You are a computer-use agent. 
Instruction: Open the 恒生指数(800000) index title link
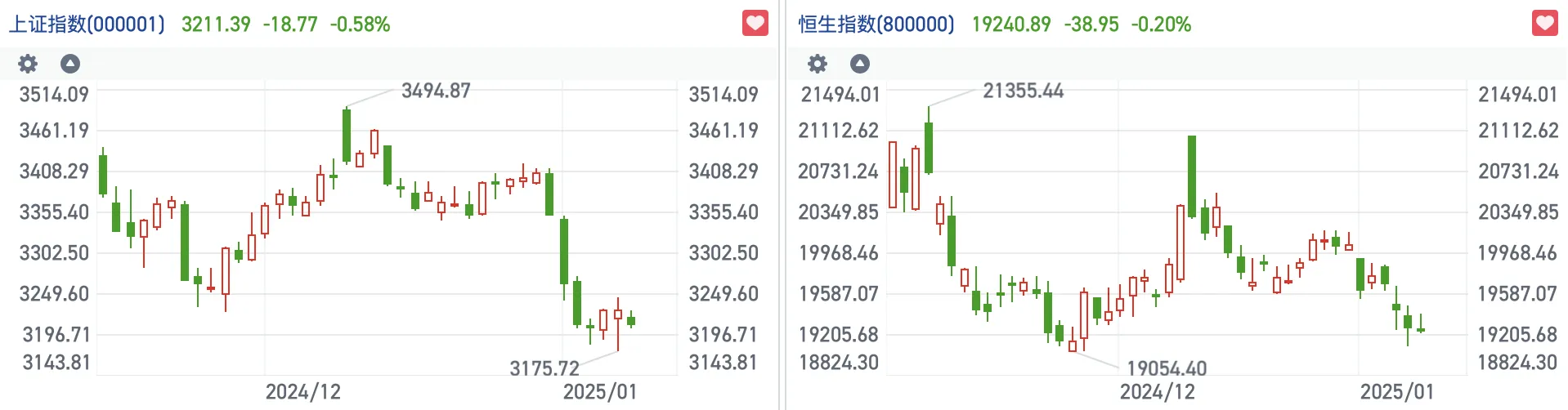tap(876, 24)
